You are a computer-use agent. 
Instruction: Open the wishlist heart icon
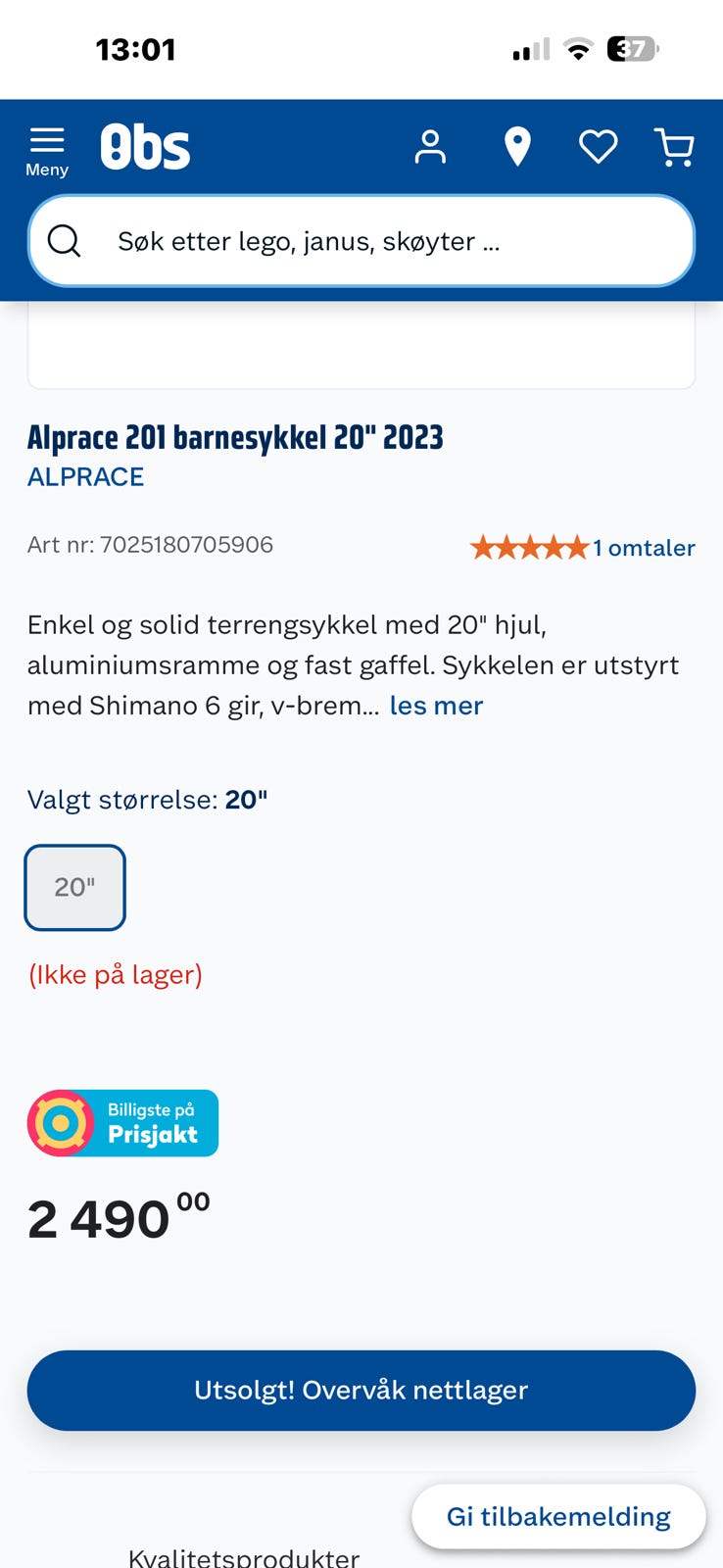598,147
